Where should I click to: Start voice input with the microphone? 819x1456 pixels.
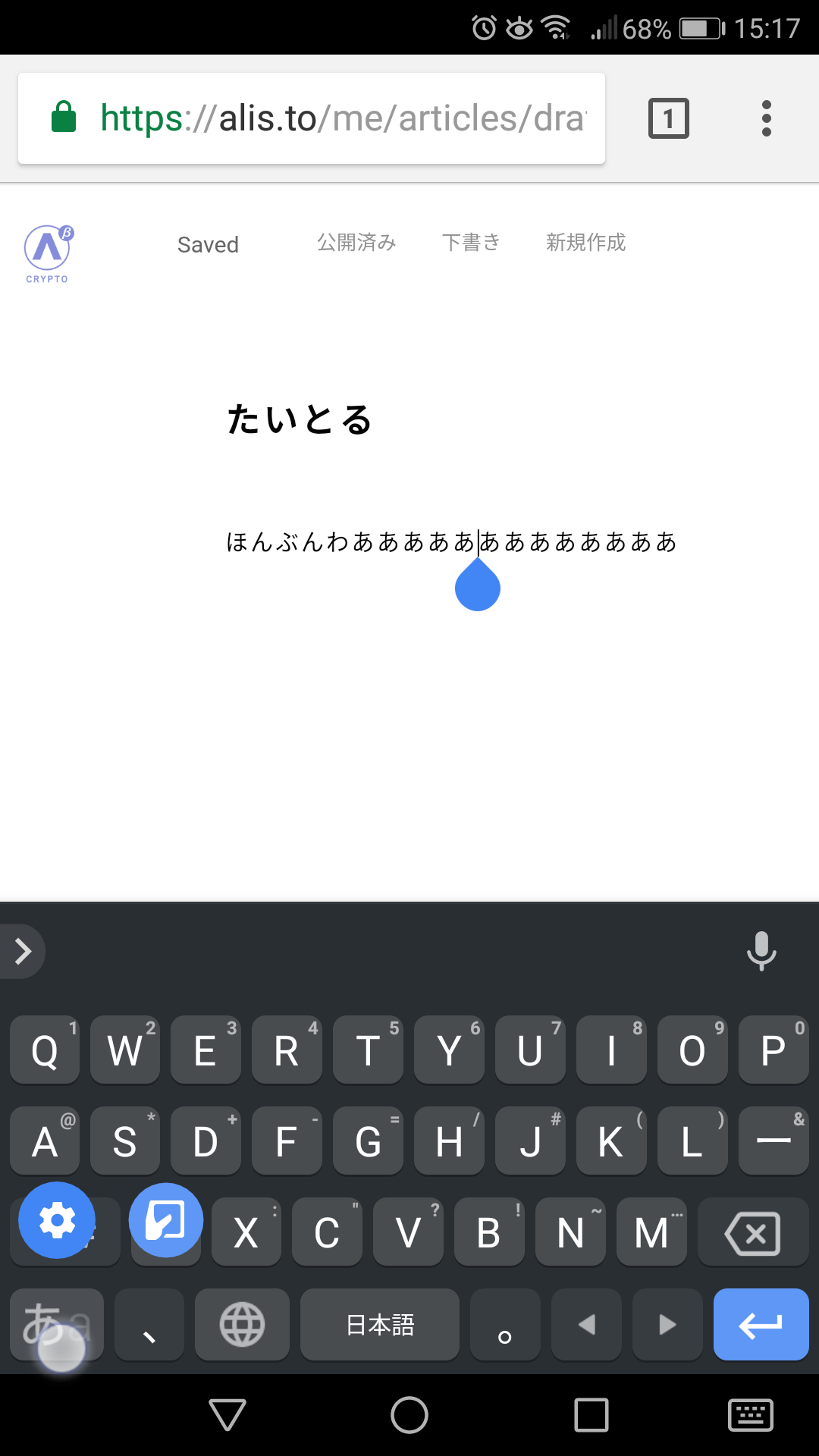(761, 951)
